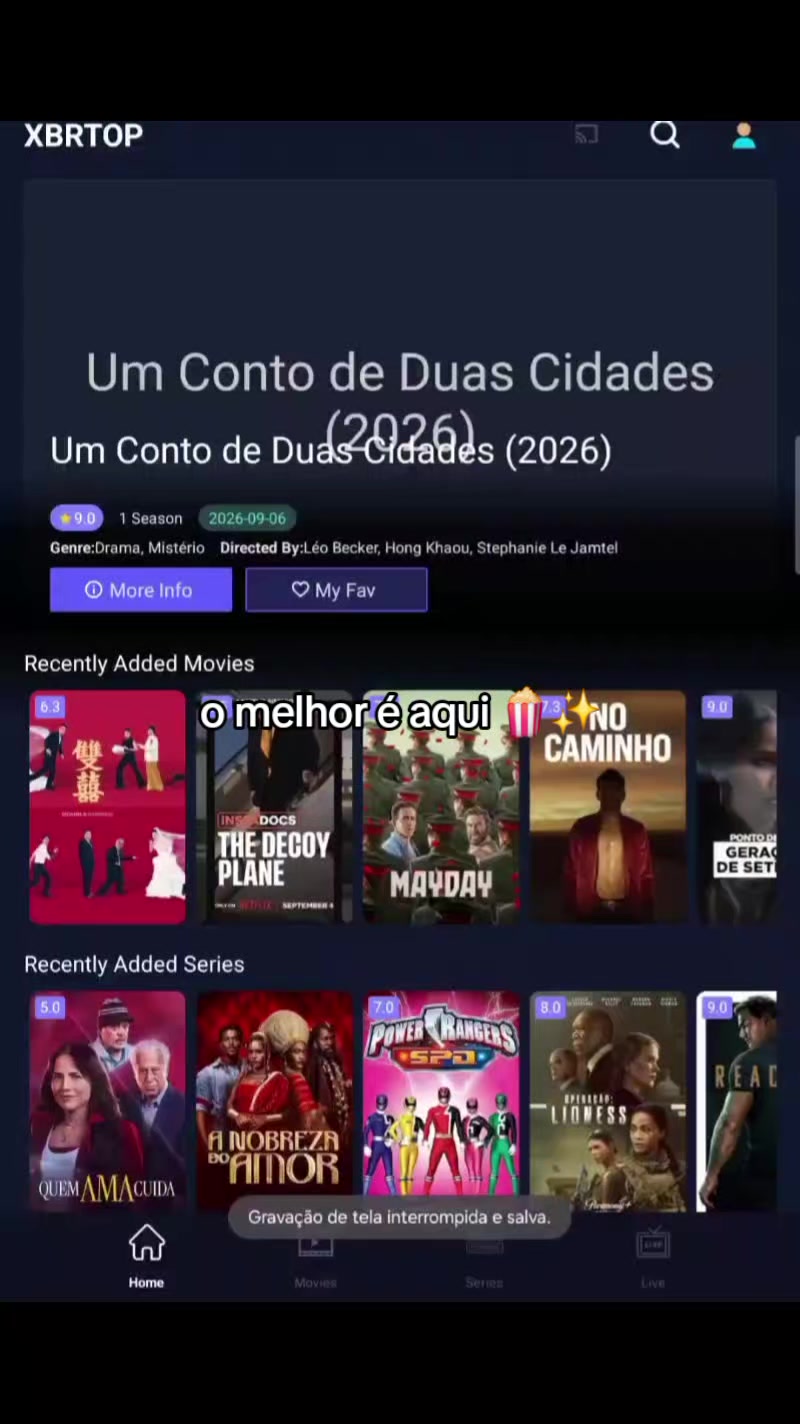Switch to the Series tab

pyautogui.click(x=484, y=1256)
